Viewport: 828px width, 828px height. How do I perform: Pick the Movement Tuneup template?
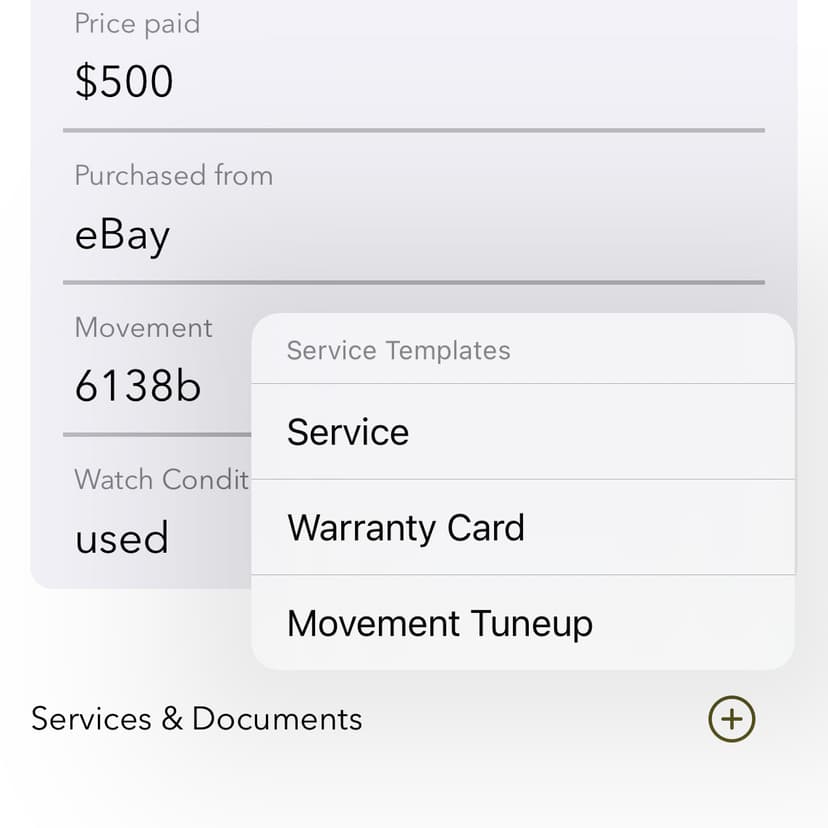pyautogui.click(x=522, y=623)
